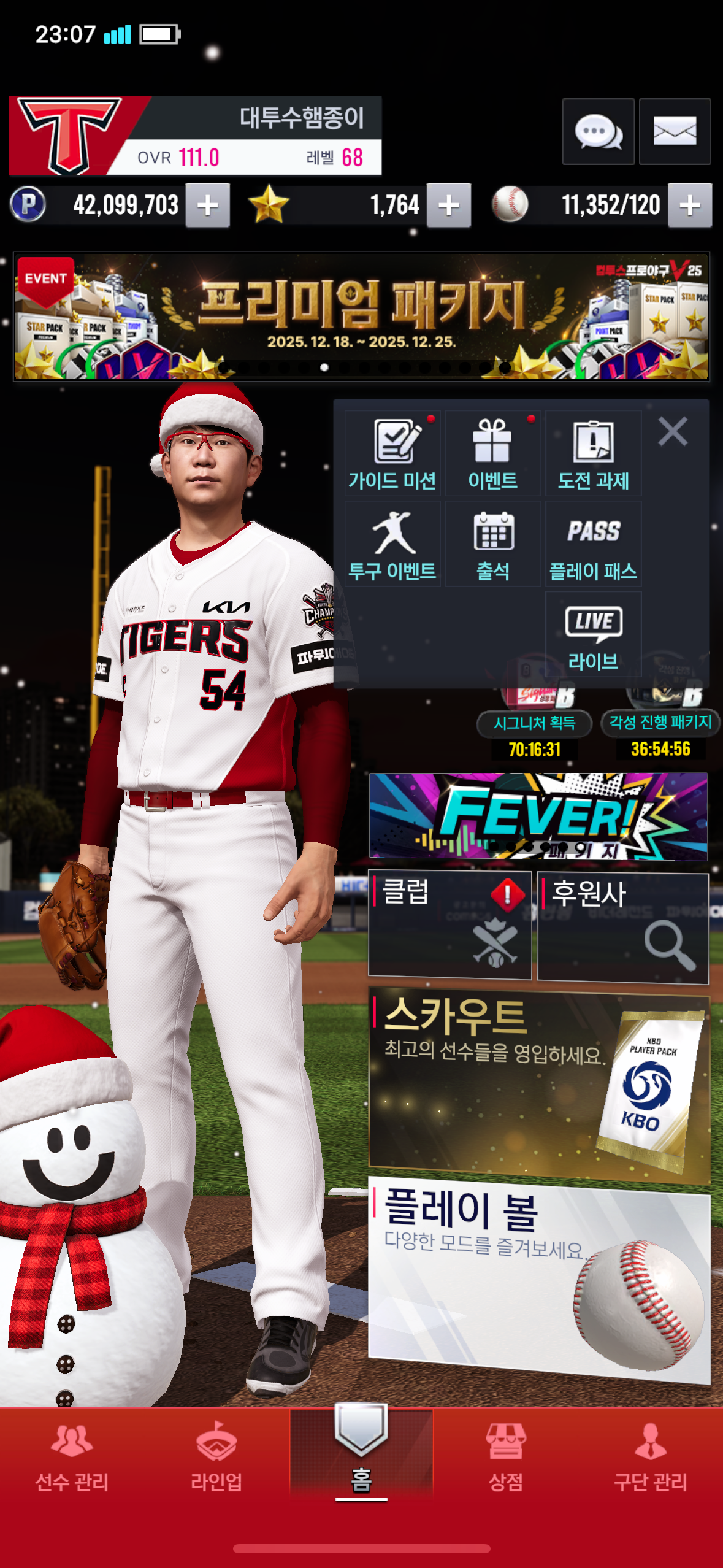This screenshot has height=1568, width=723.
Task: Open the 후원사 sponsor card
Action: point(622,928)
